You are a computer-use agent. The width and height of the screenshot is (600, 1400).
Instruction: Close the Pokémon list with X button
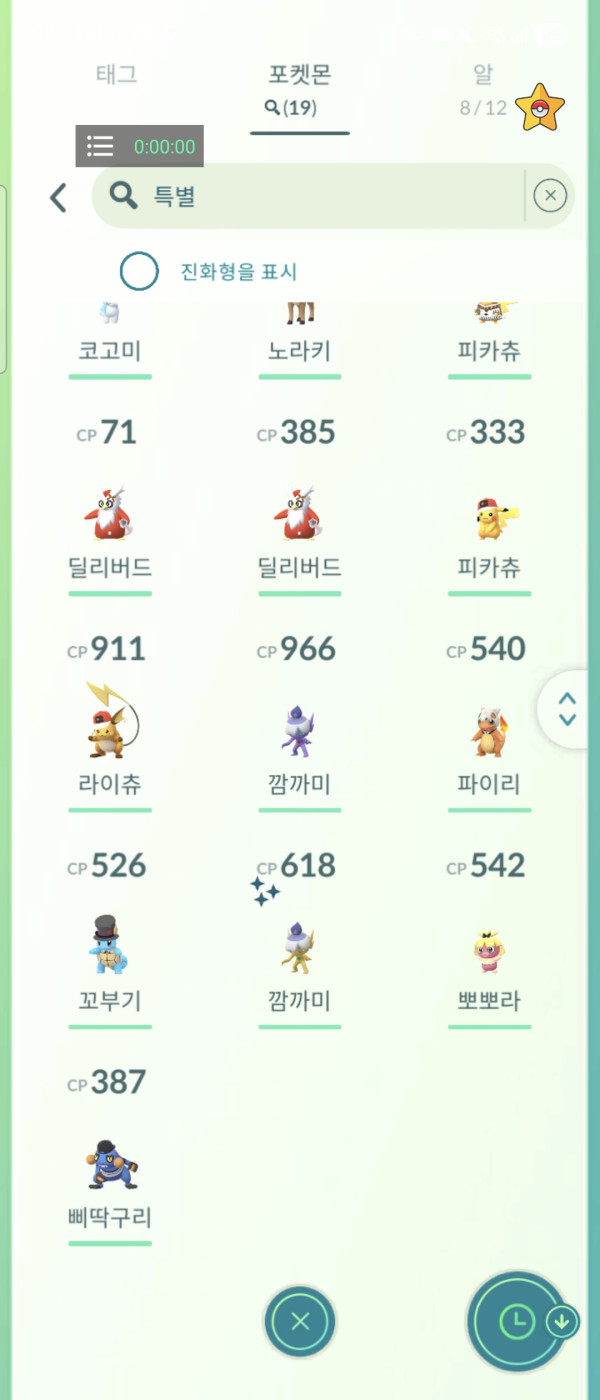[300, 1322]
